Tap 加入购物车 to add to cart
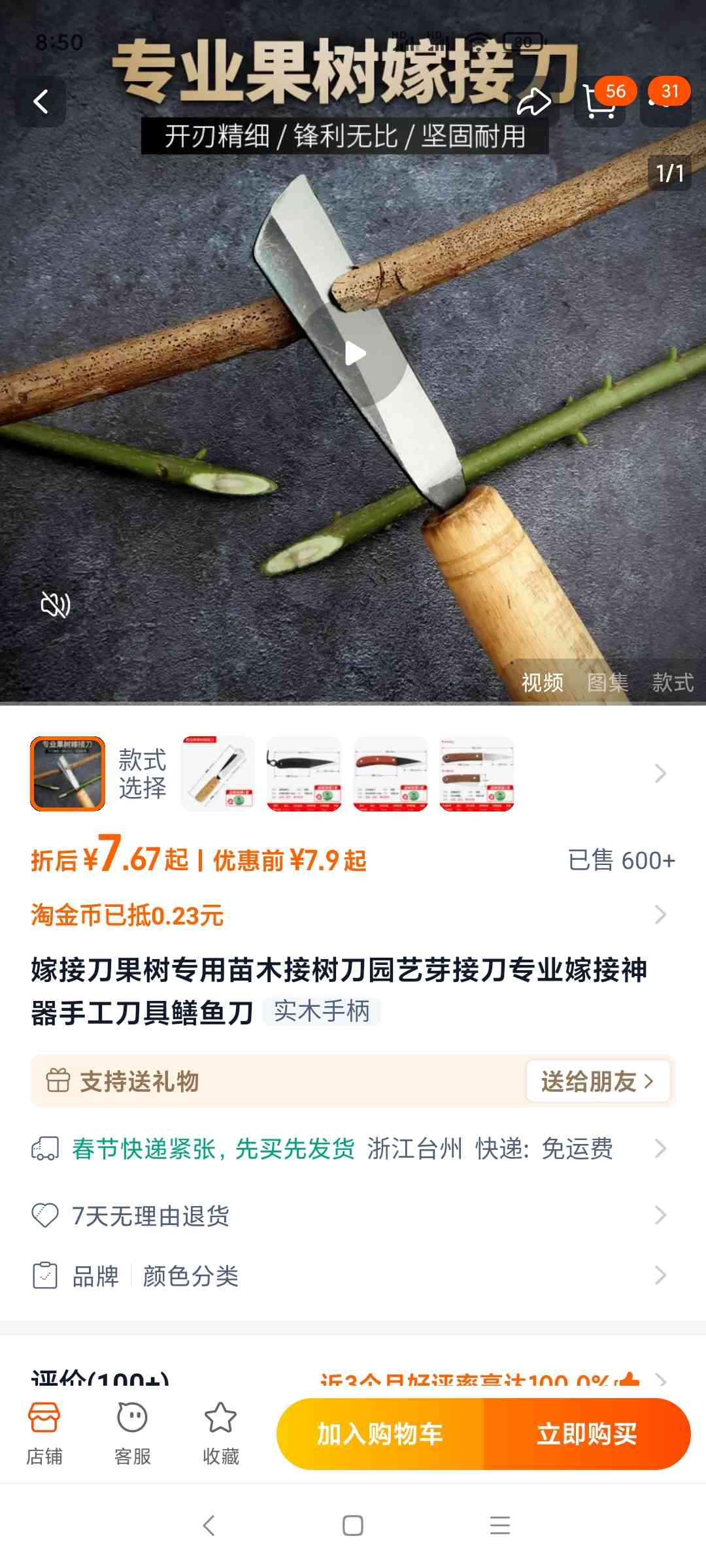 click(380, 1434)
